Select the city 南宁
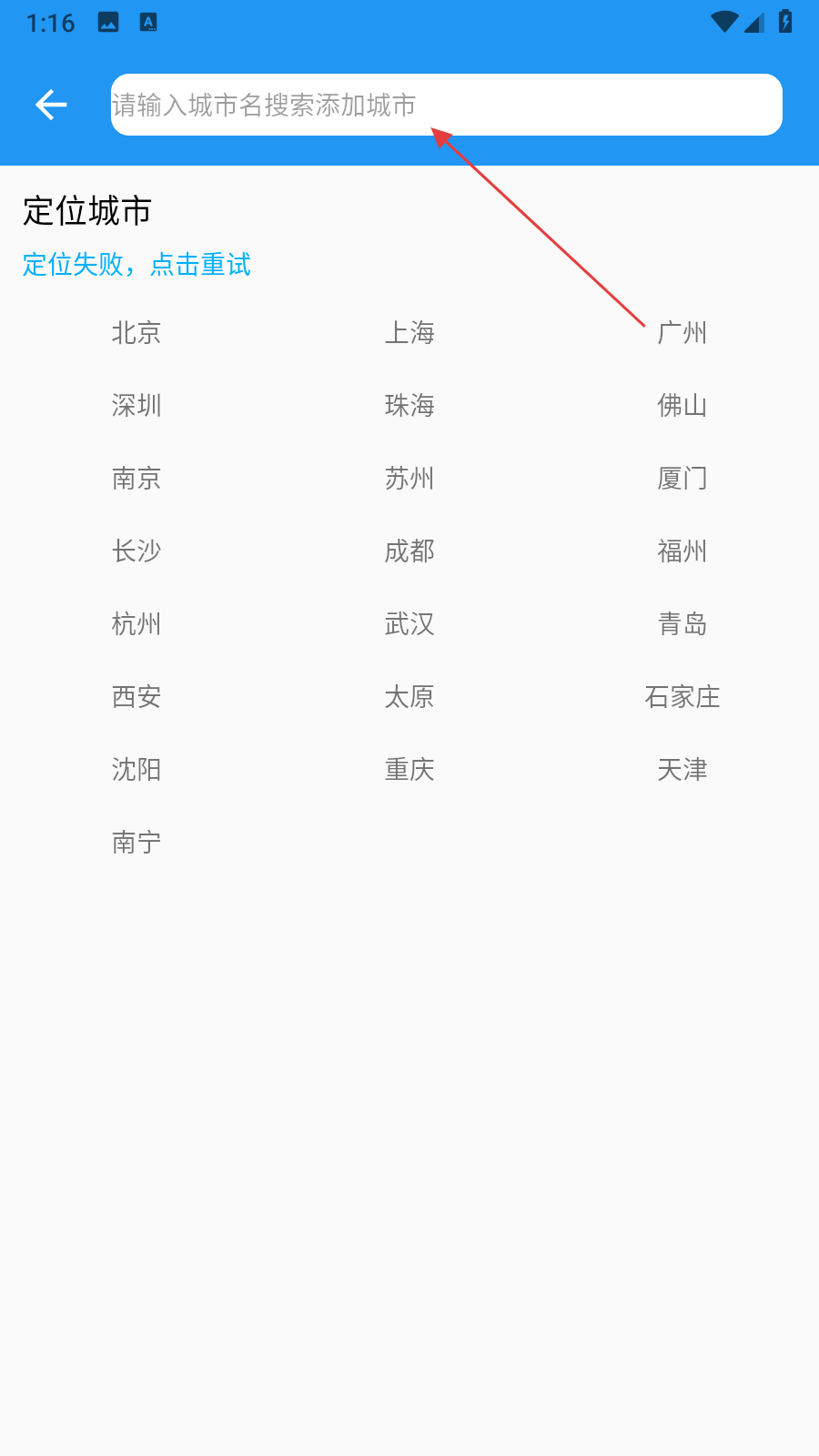819x1456 pixels. [x=136, y=843]
